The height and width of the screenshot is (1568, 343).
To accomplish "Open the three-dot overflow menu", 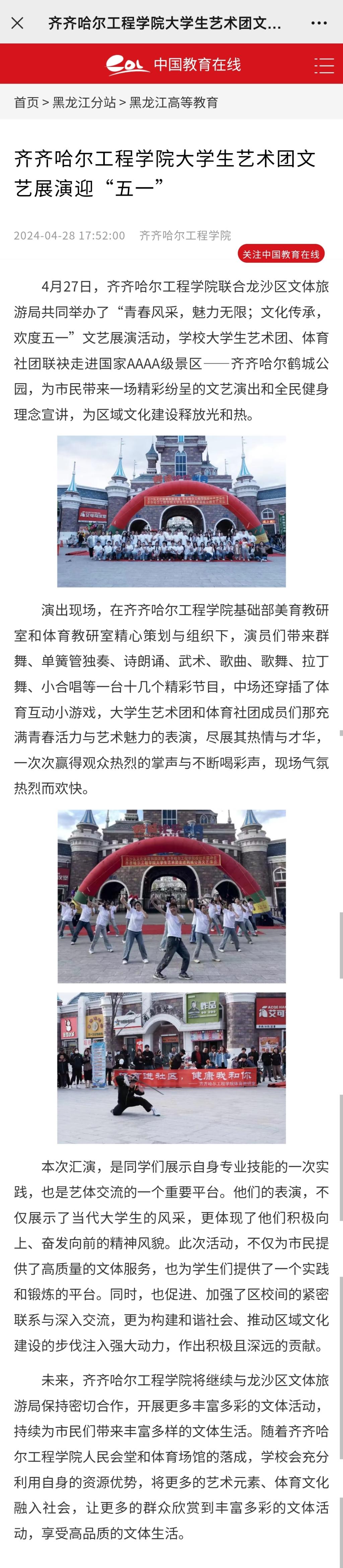I will pos(319,23).
